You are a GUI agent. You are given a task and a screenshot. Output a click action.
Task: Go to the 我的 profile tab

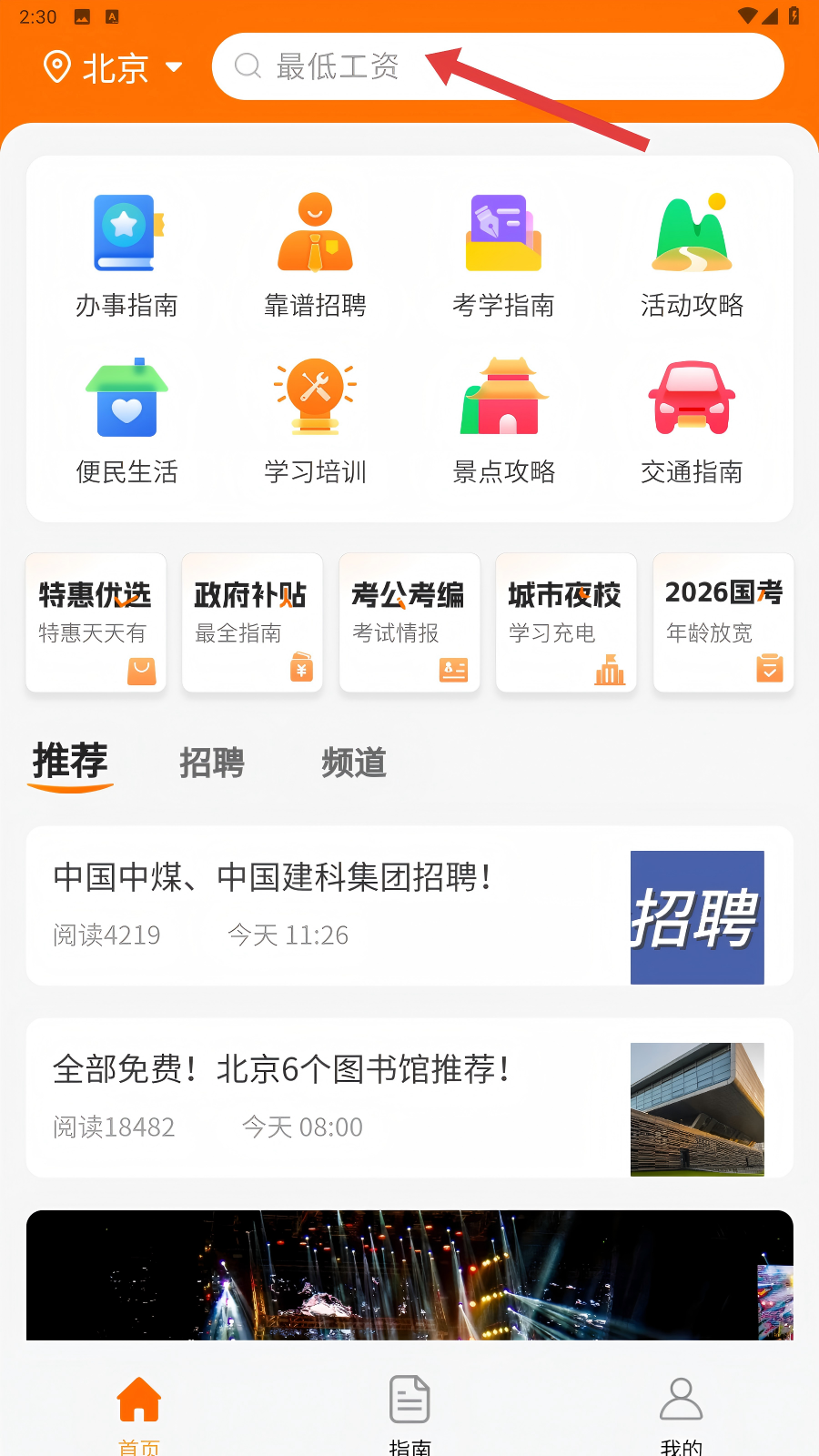tap(682, 1410)
